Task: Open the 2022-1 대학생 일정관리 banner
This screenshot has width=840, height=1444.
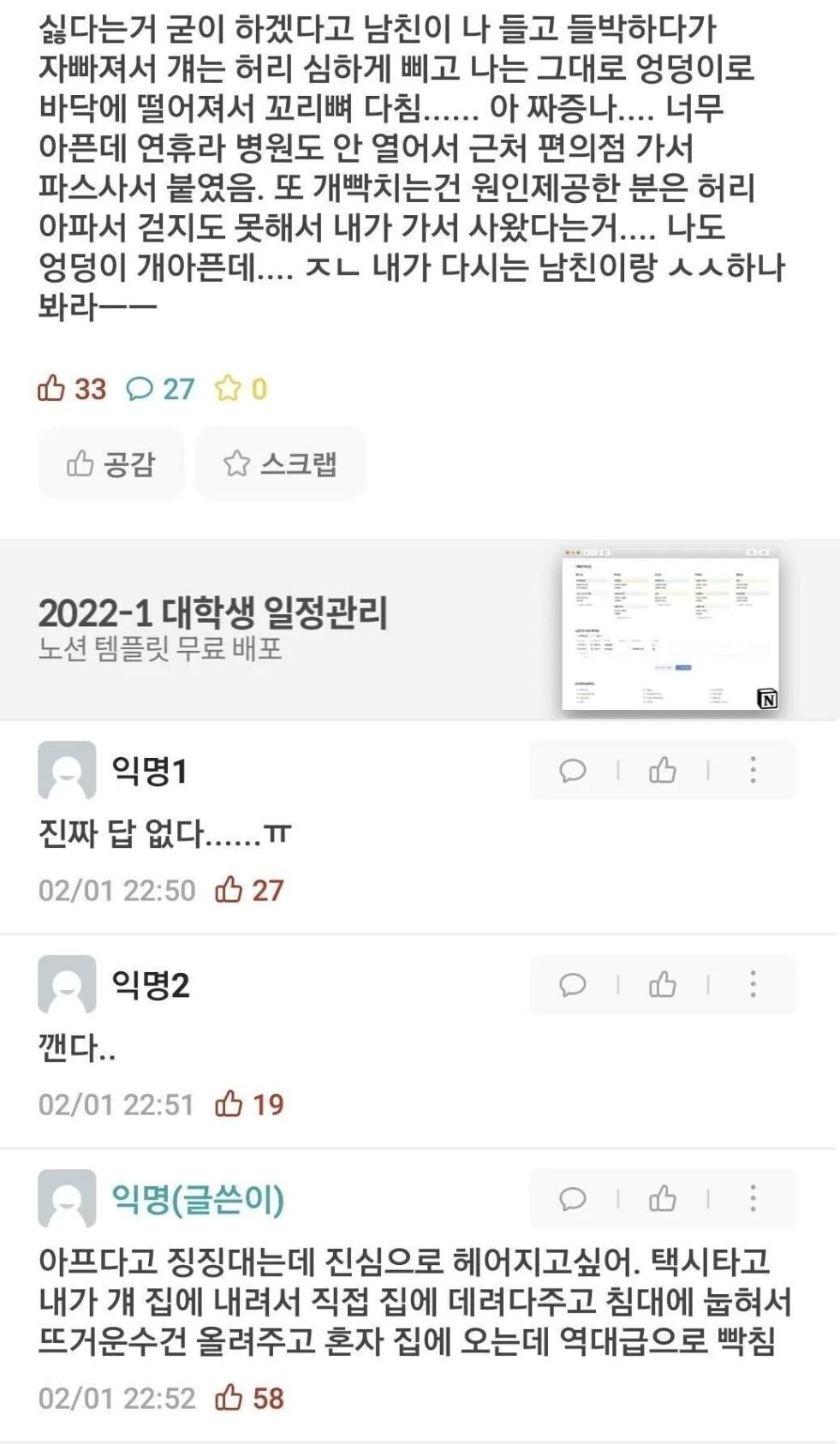Action: pos(420,630)
